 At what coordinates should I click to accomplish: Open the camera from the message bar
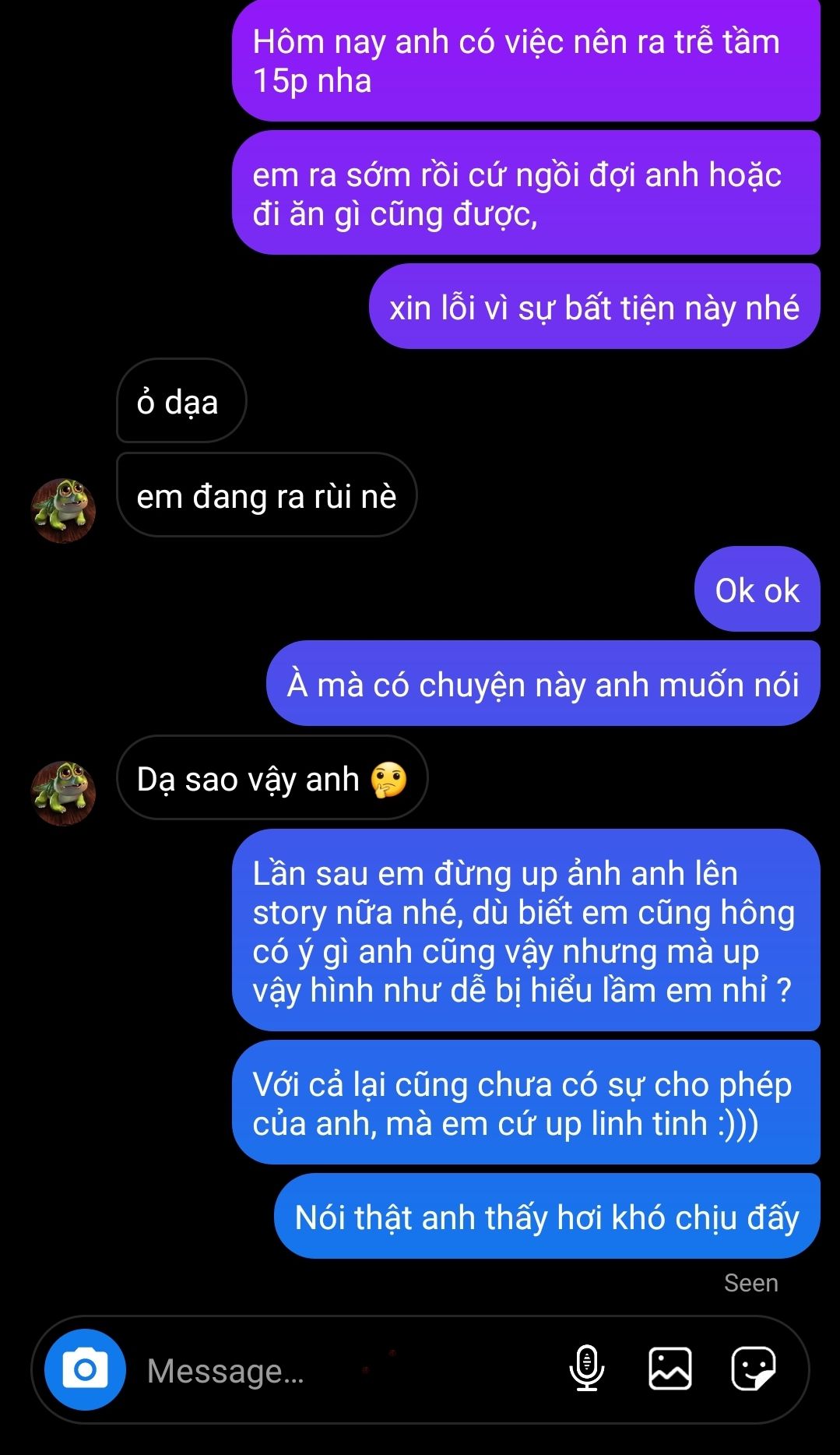tap(85, 1369)
